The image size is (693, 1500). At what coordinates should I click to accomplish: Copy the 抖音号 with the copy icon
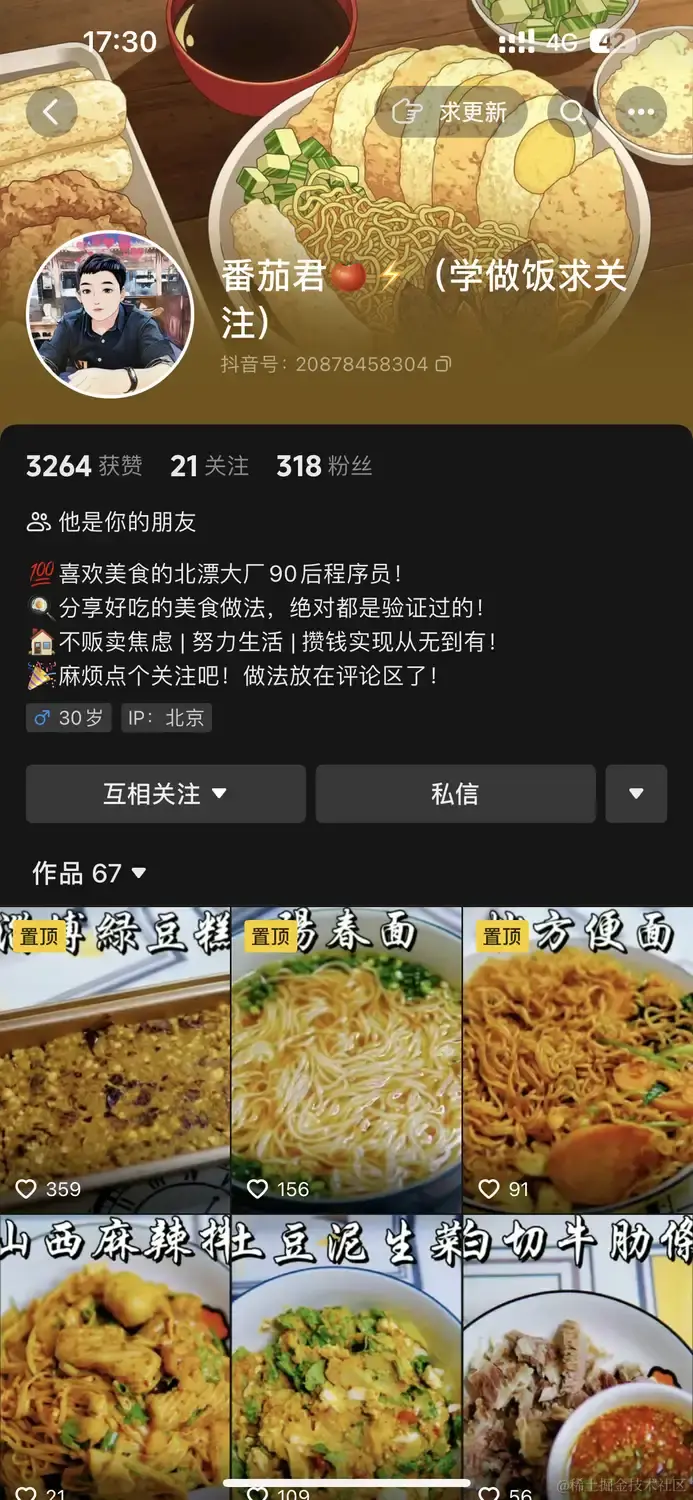tap(443, 364)
